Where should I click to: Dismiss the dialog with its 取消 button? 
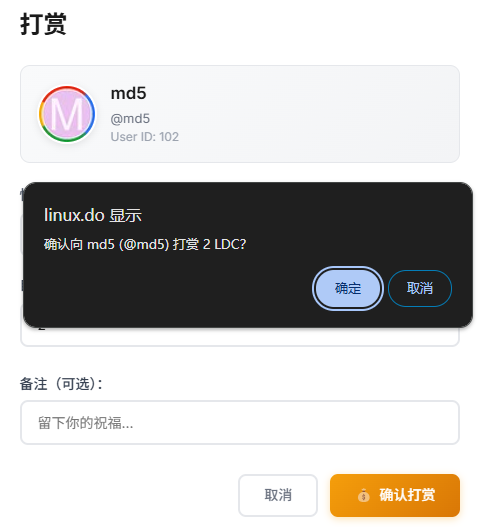[420, 288]
